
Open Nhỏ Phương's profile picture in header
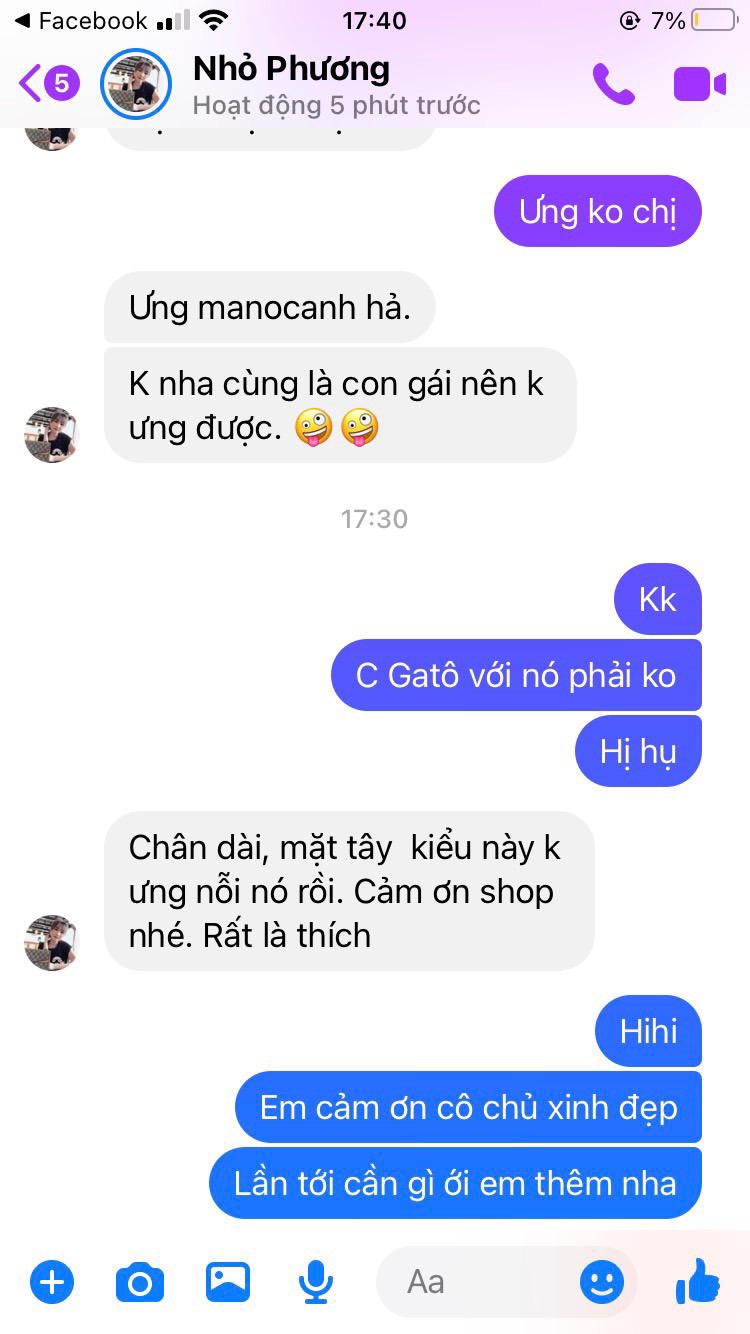(x=136, y=84)
